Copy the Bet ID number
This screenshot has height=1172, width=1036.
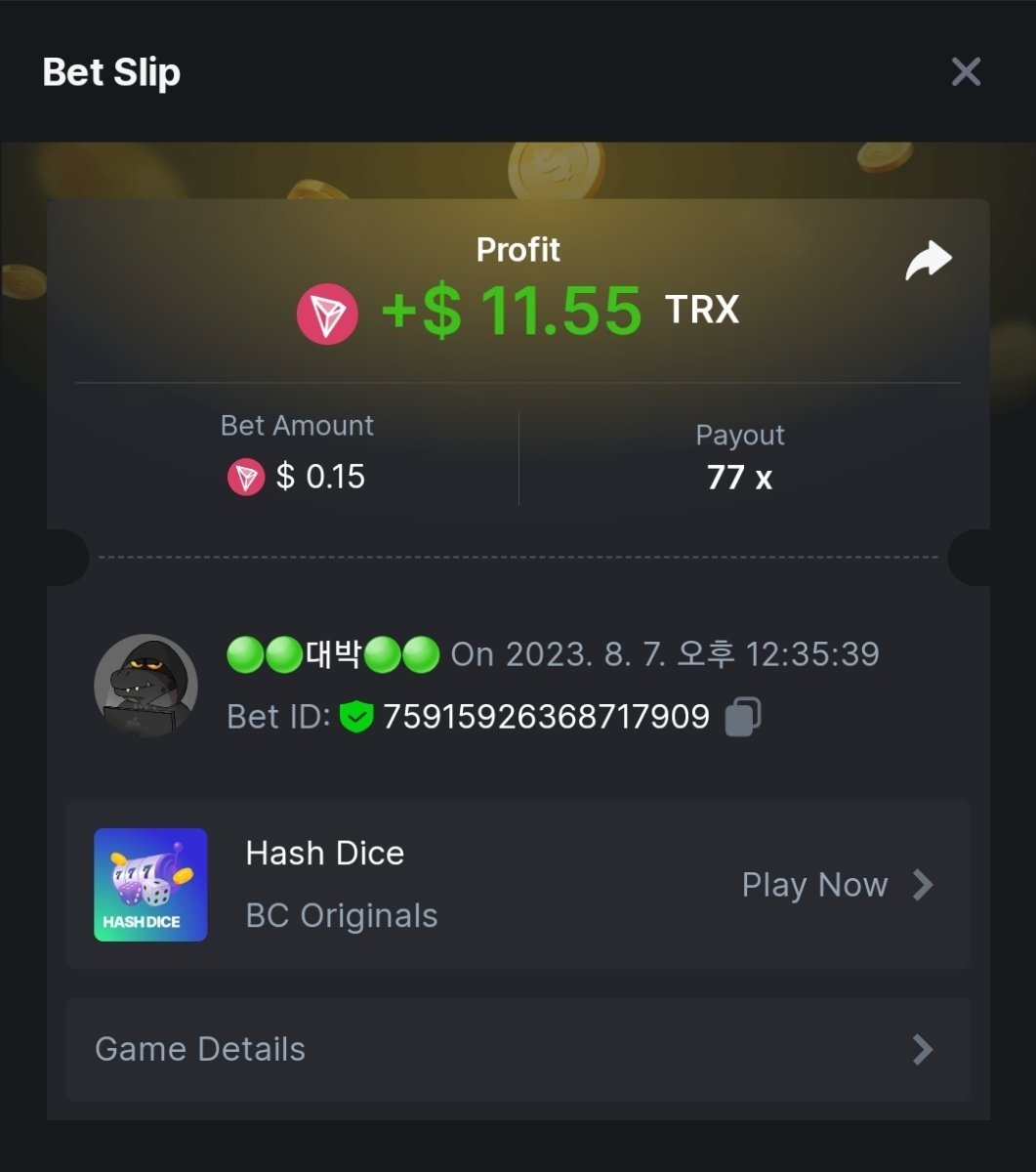[x=743, y=717]
